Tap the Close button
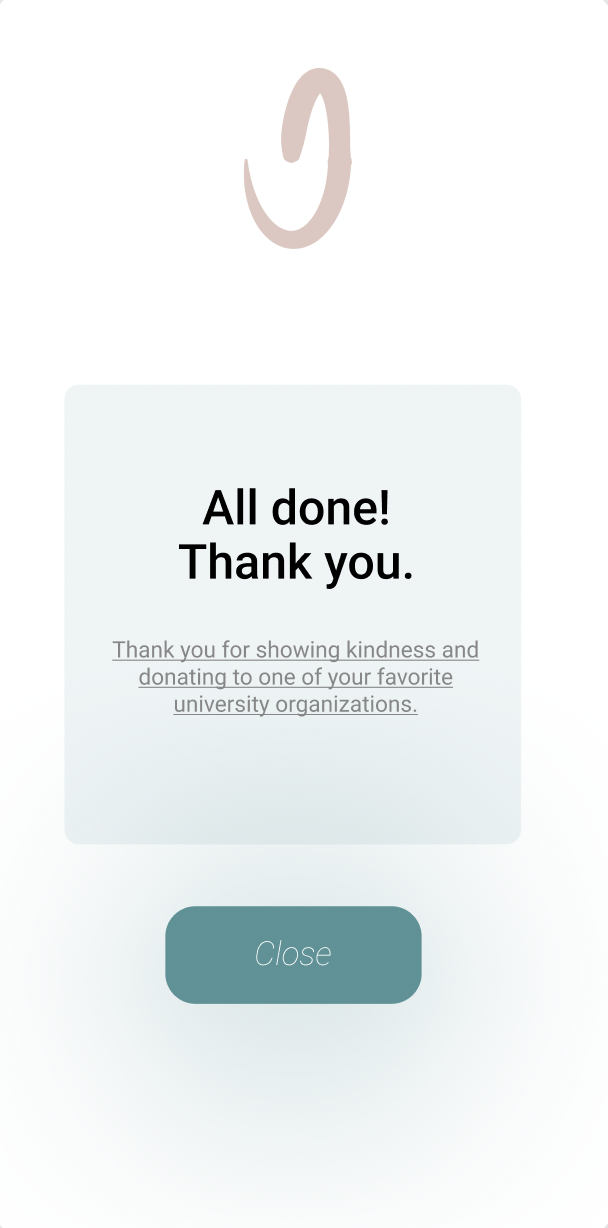Viewport: 608px width, 1228px height. [x=293, y=955]
